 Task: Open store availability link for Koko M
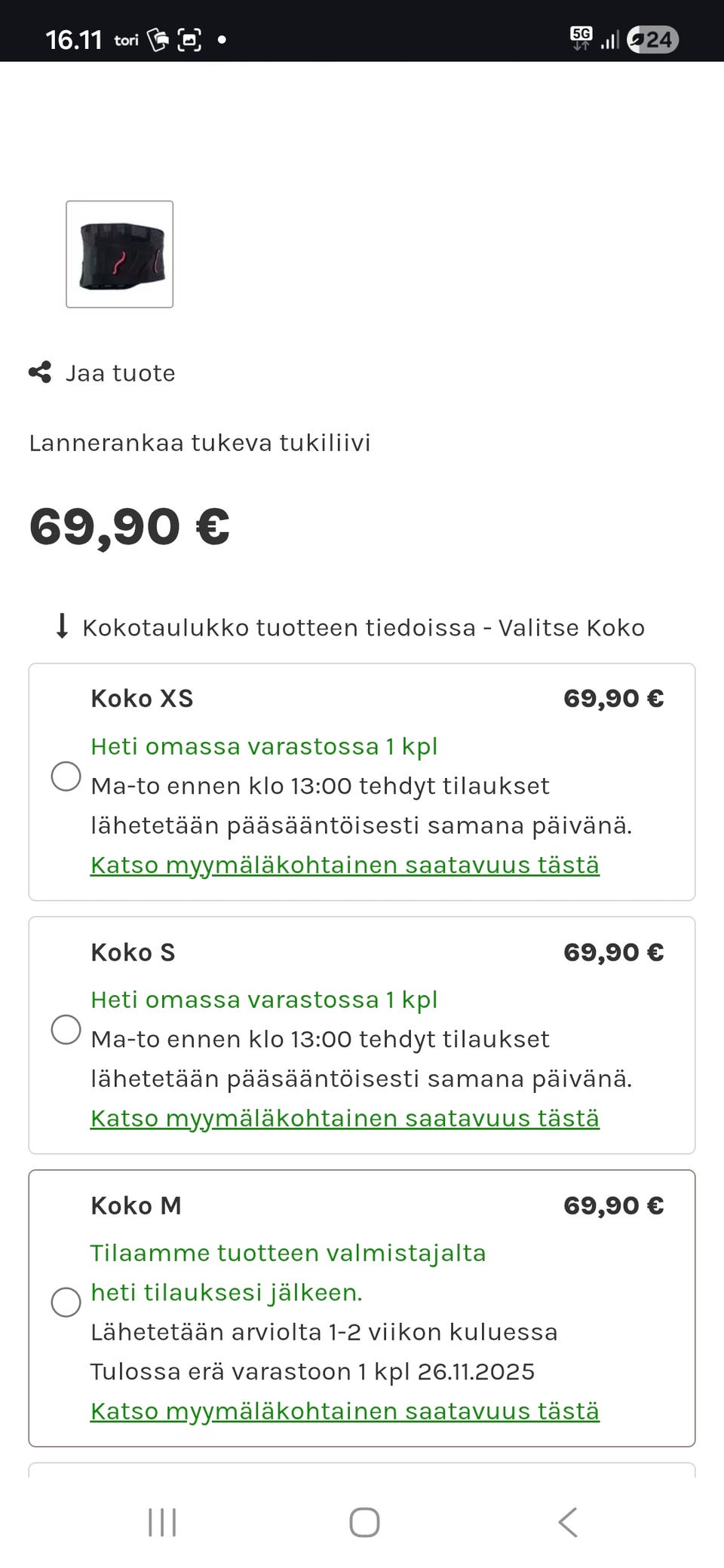[x=345, y=1411]
